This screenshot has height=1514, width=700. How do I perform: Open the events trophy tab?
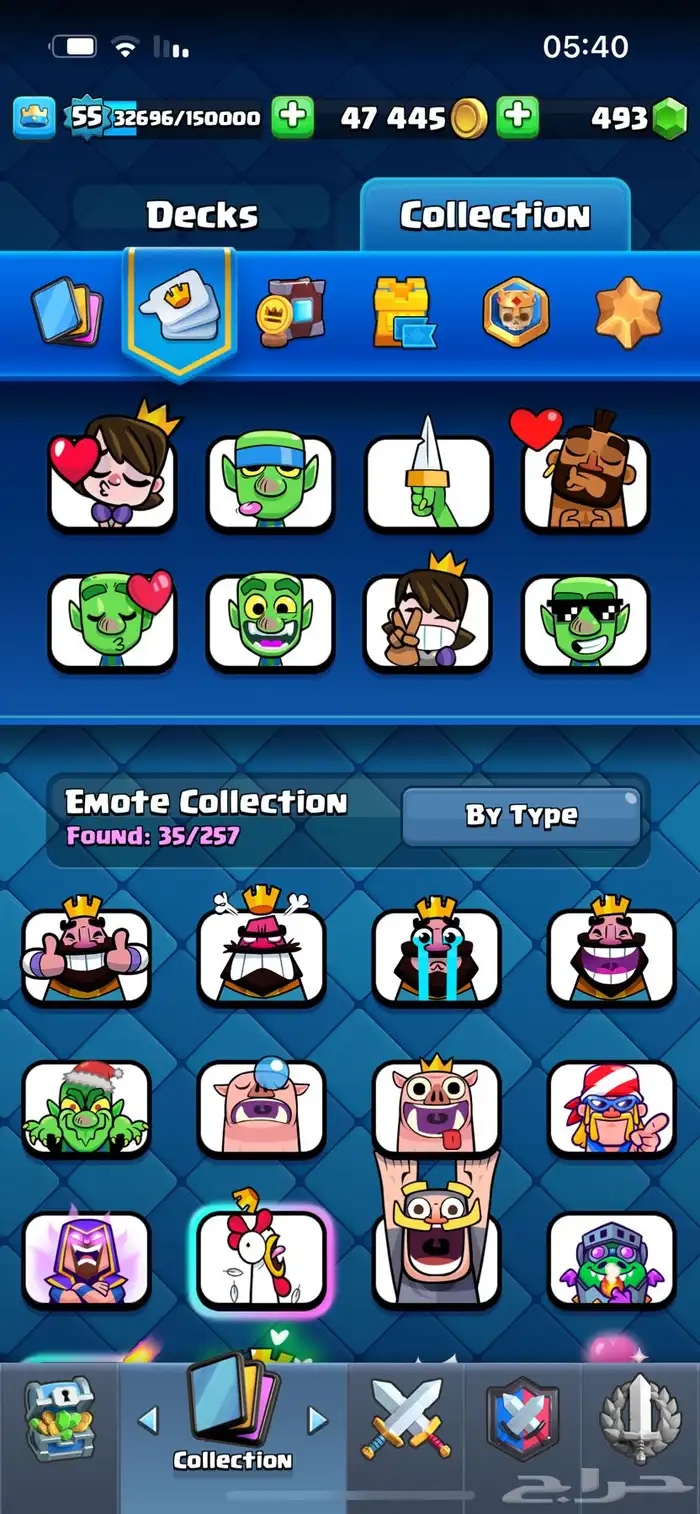[x=640, y=1419]
